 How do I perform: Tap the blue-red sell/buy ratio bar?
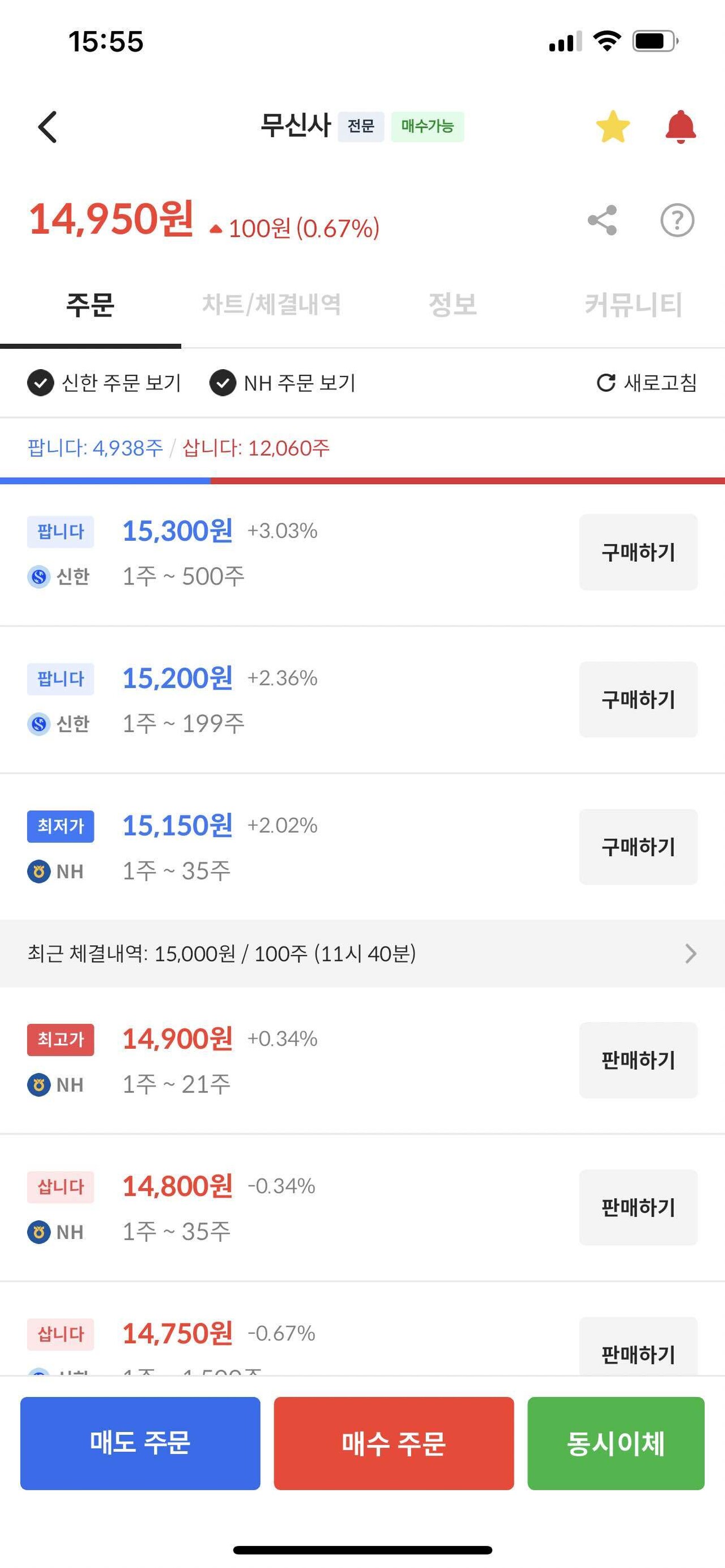(x=362, y=480)
